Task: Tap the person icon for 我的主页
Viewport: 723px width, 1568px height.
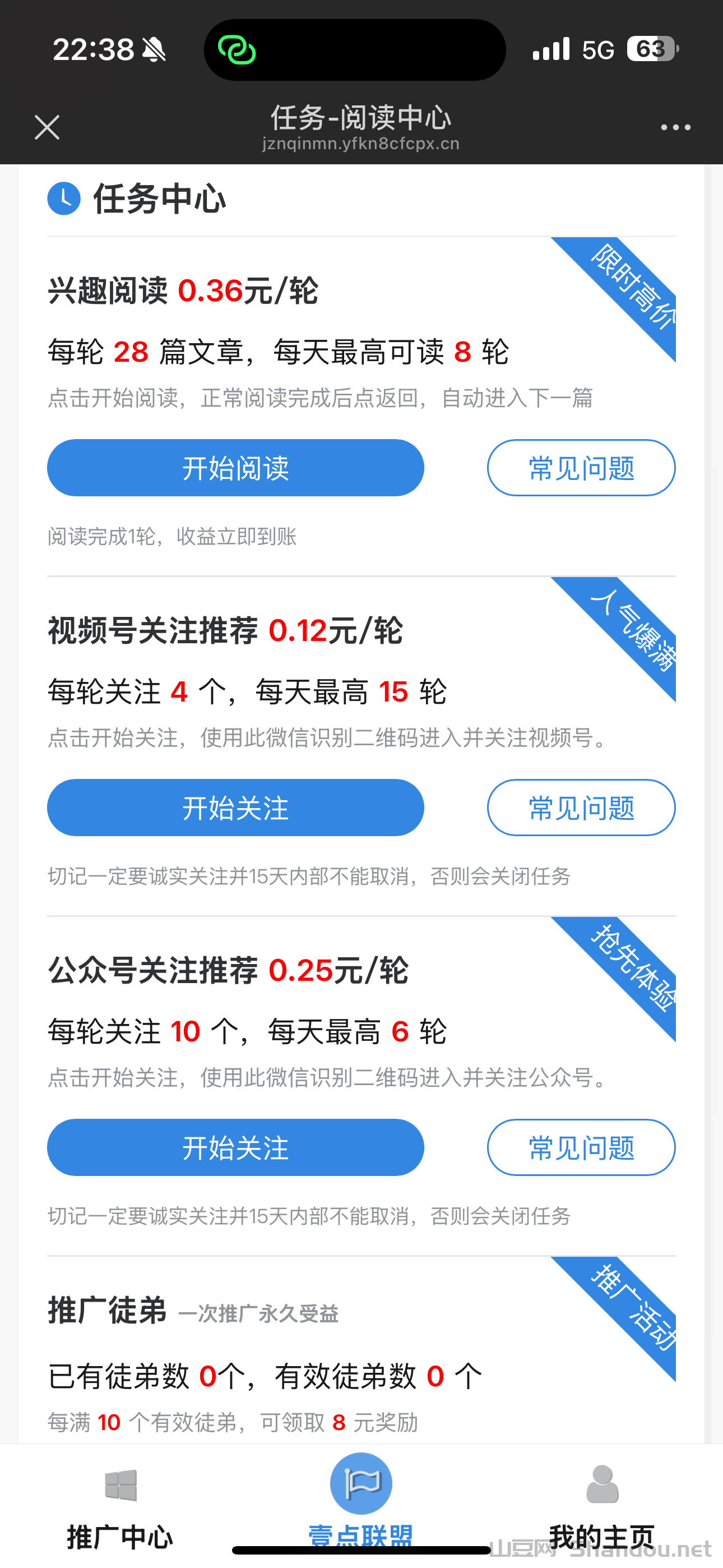Action: (601, 1485)
